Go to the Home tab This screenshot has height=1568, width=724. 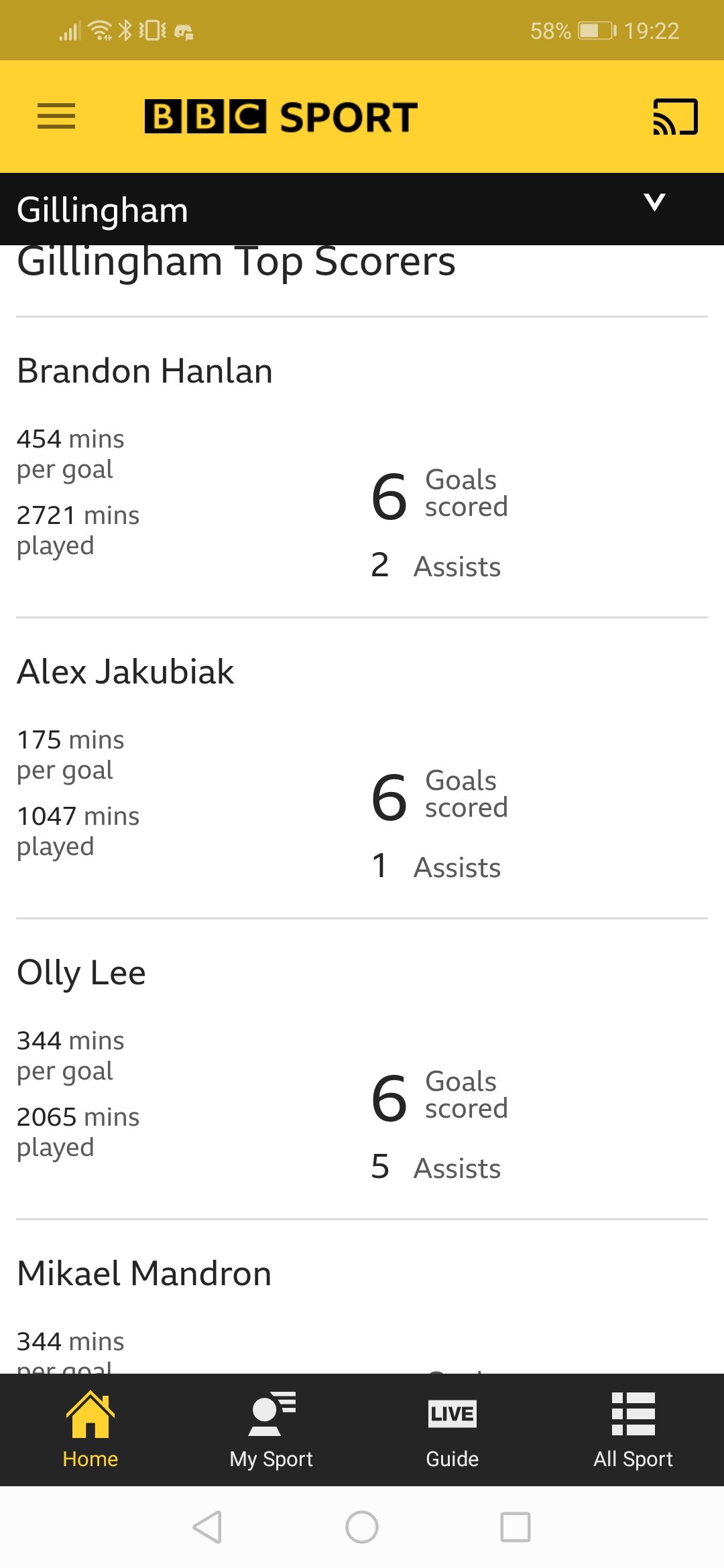pyautogui.click(x=90, y=1429)
